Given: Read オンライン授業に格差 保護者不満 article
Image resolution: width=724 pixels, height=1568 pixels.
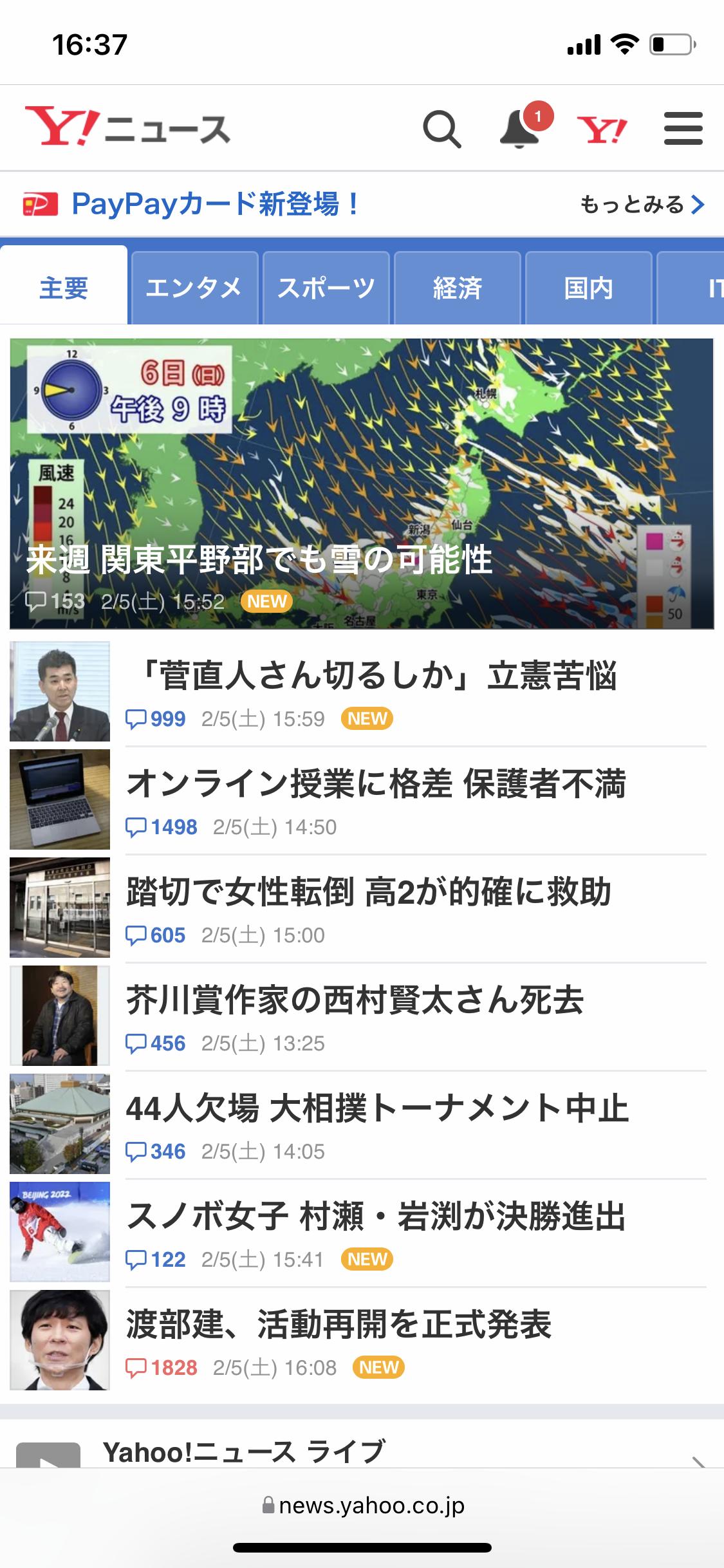Looking at the screenshot, I should tap(376, 785).
